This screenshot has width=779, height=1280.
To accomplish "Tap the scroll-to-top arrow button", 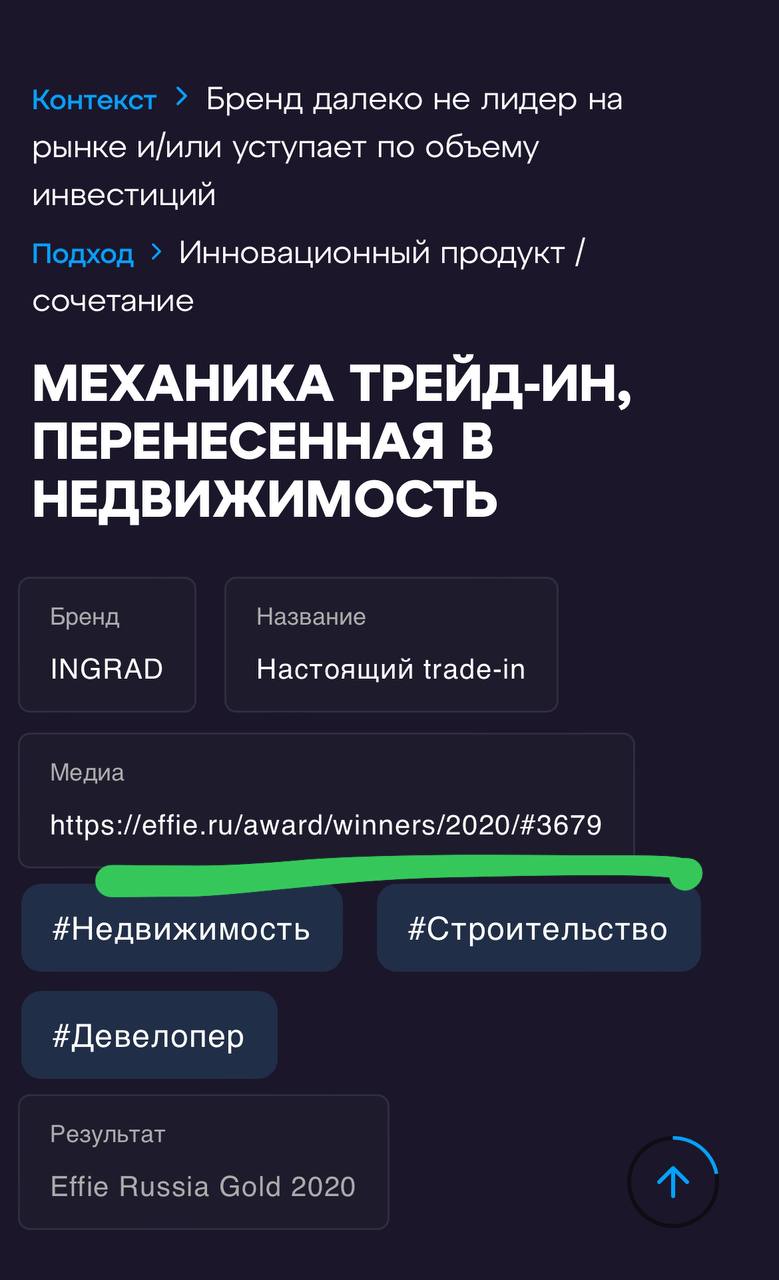I will [x=673, y=1182].
